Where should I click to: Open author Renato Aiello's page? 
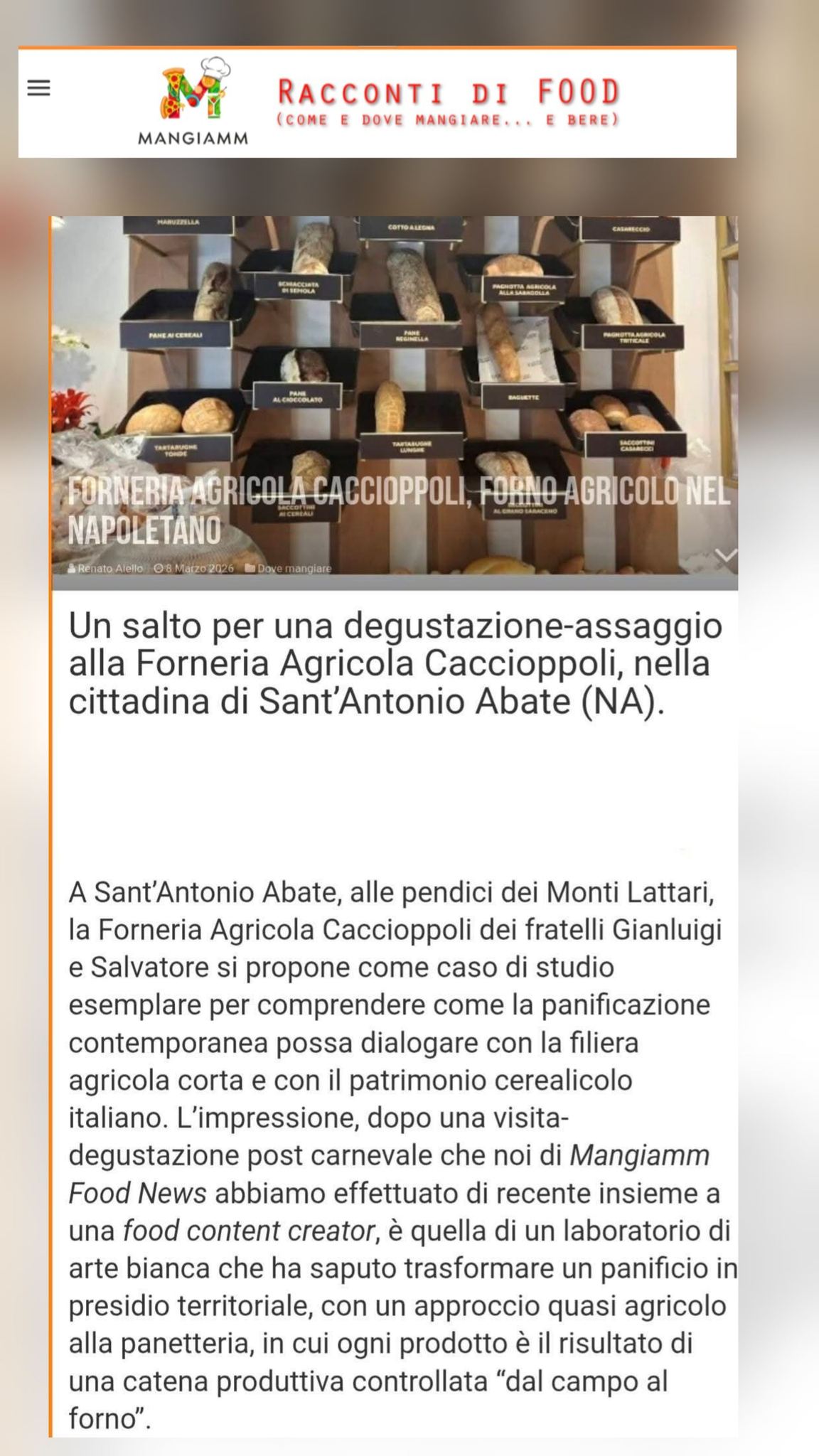click(110, 568)
